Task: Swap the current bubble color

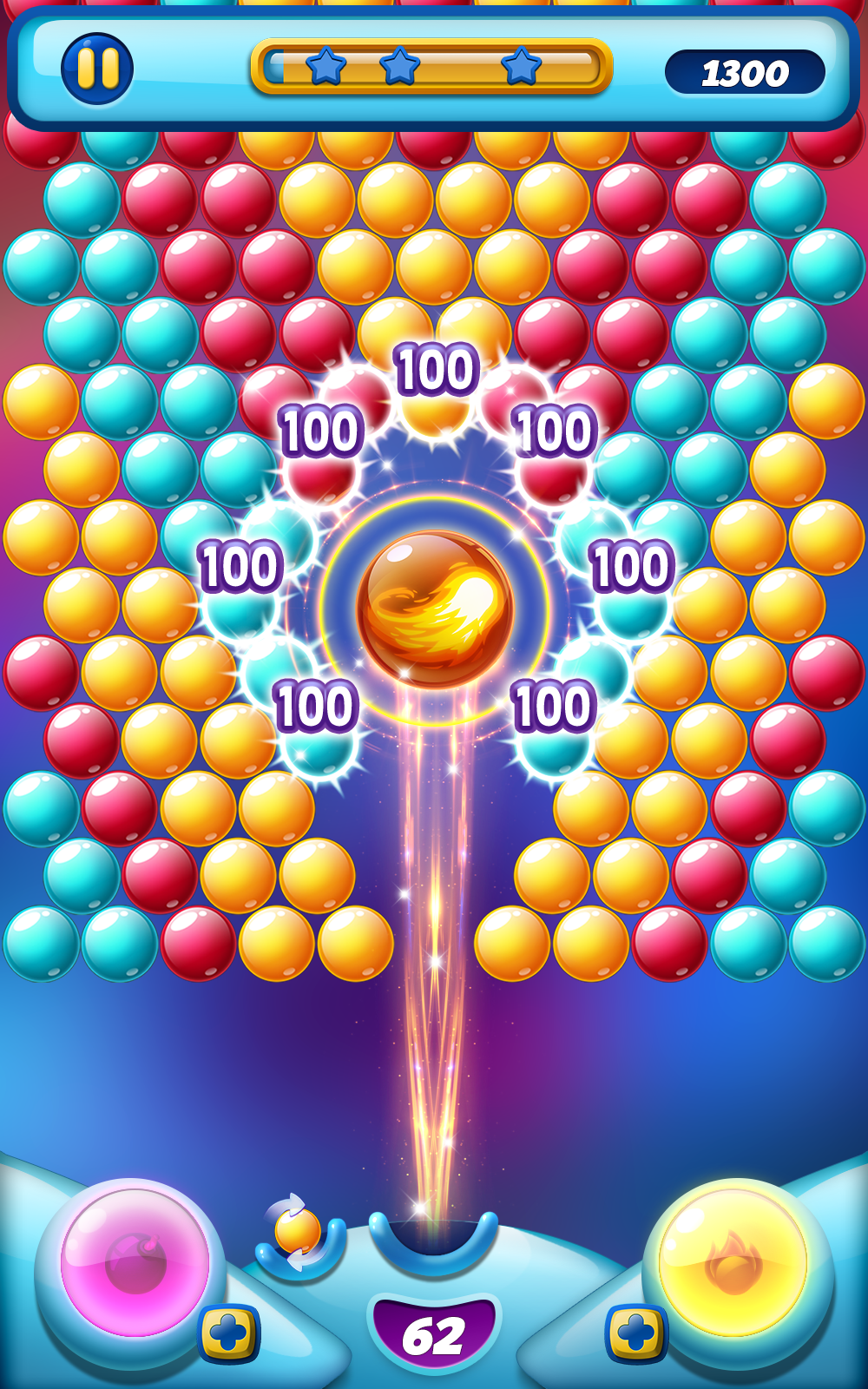Action: coord(298,1234)
